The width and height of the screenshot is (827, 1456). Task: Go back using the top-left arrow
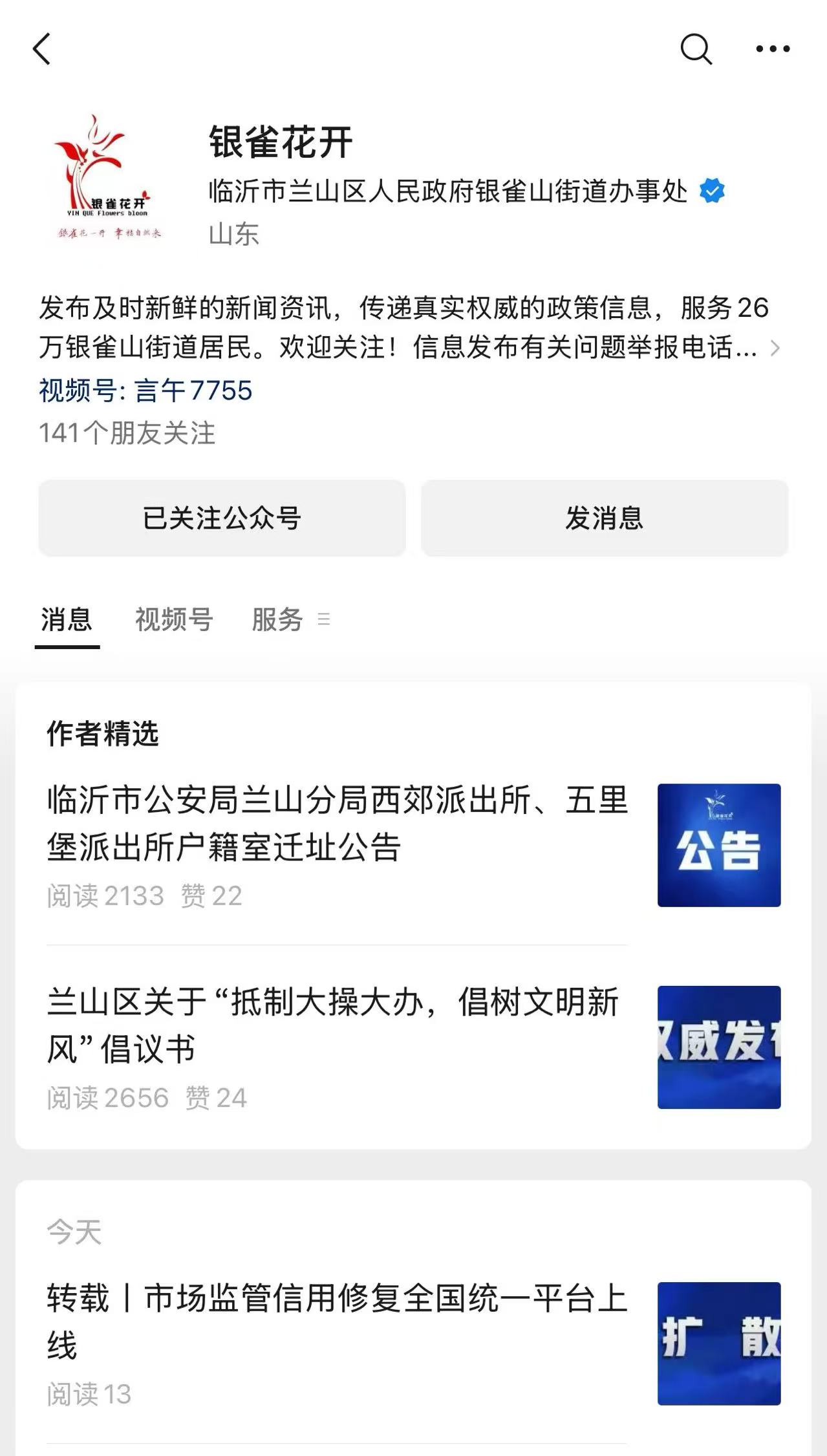(41, 49)
